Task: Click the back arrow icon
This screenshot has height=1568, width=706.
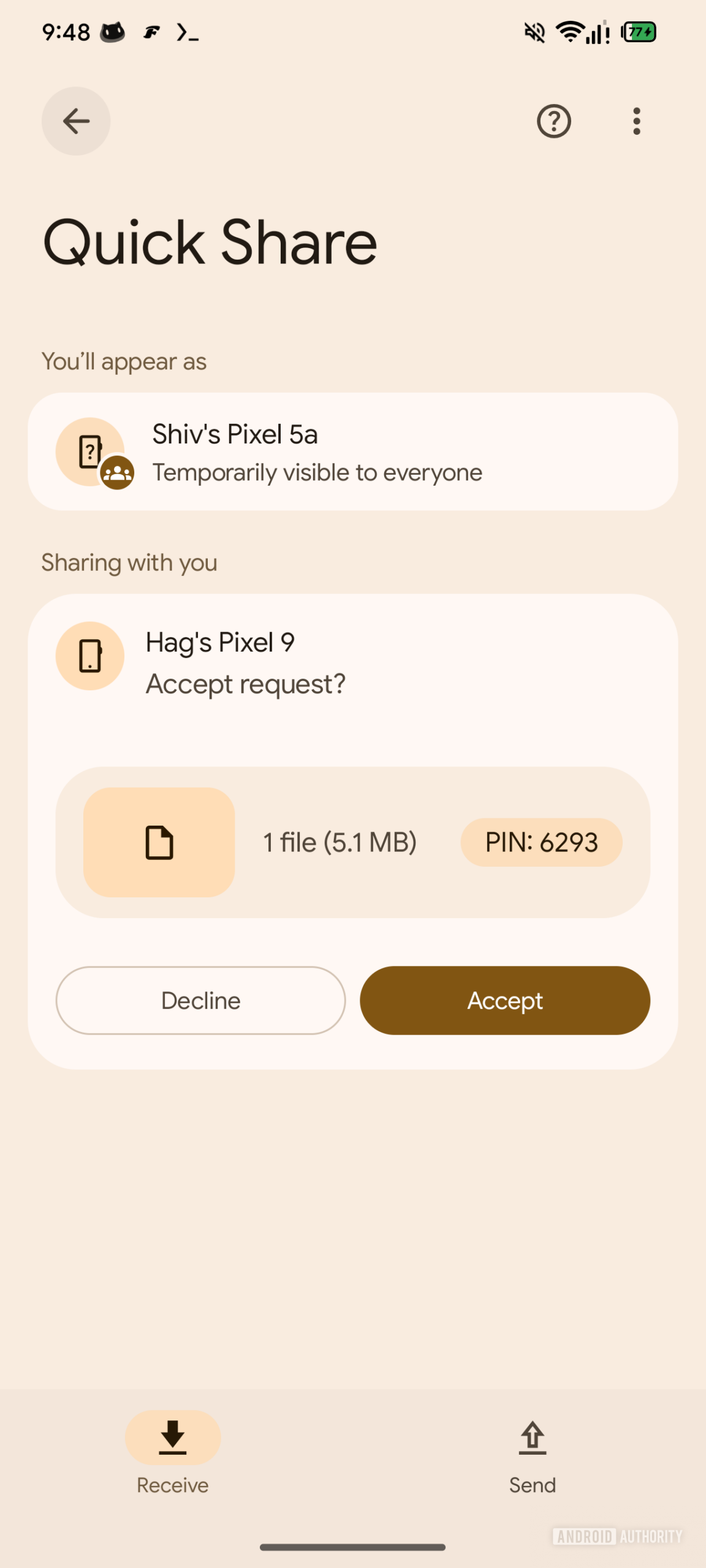Action: click(76, 121)
